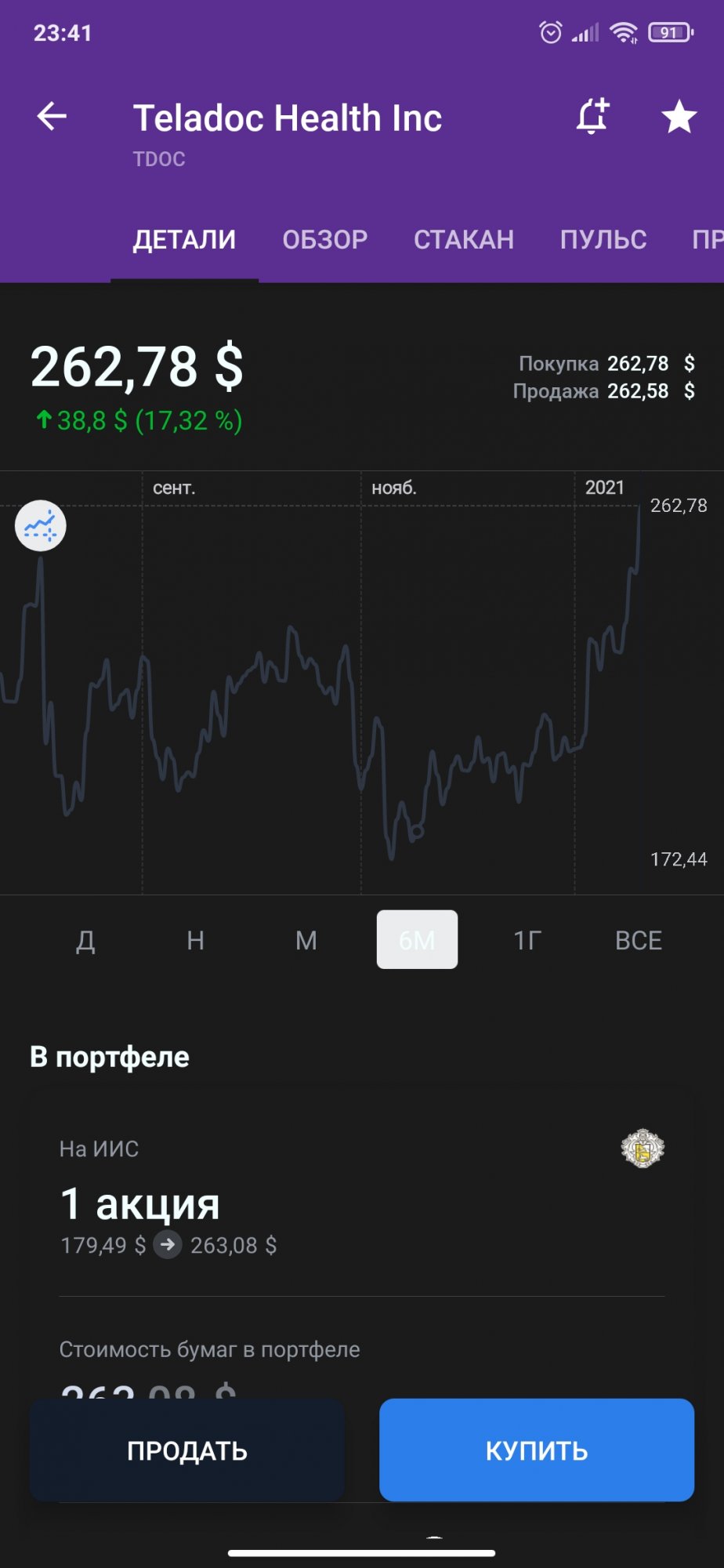Add Teladoc to favorites with star icon
Image resolution: width=724 pixels, height=1568 pixels.
pos(679,116)
